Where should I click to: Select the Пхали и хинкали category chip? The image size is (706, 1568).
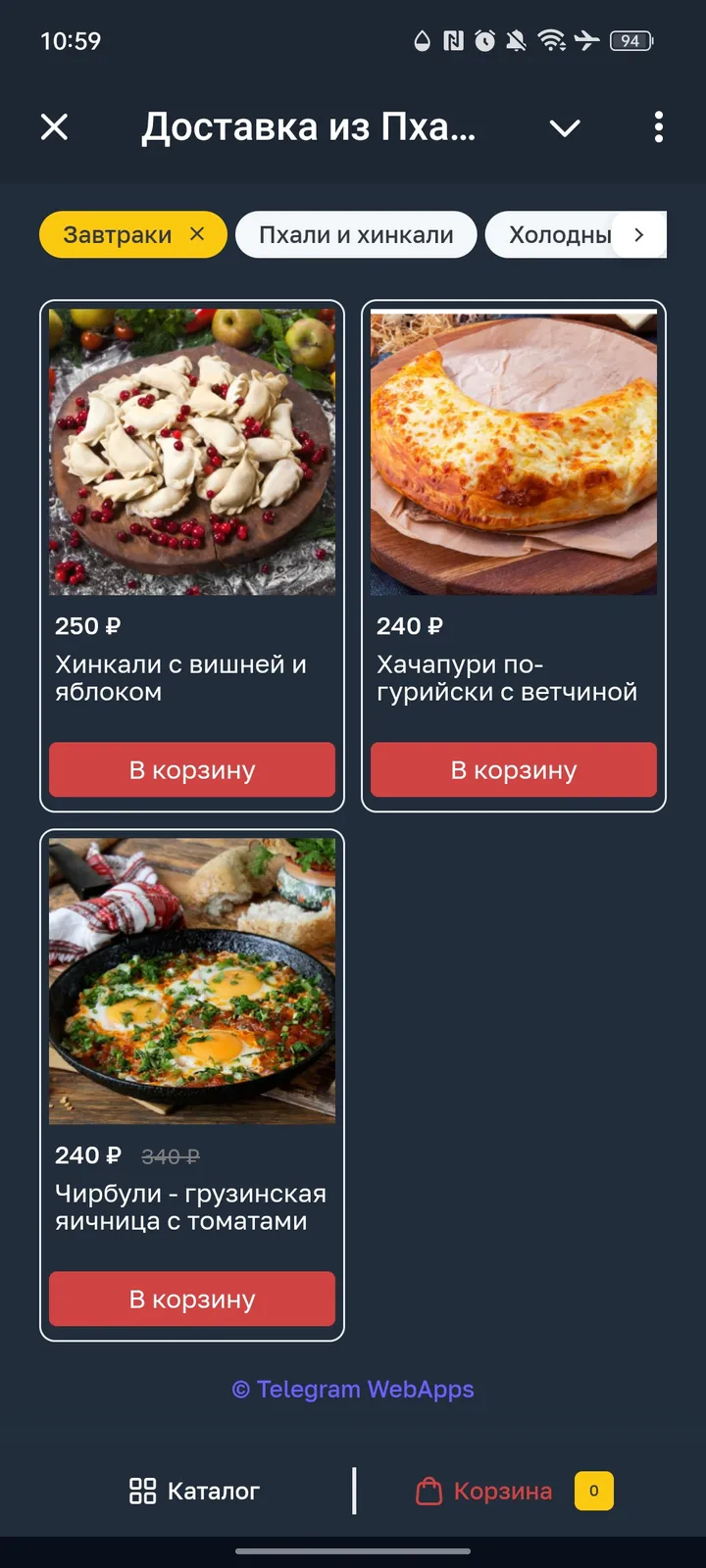point(355,234)
